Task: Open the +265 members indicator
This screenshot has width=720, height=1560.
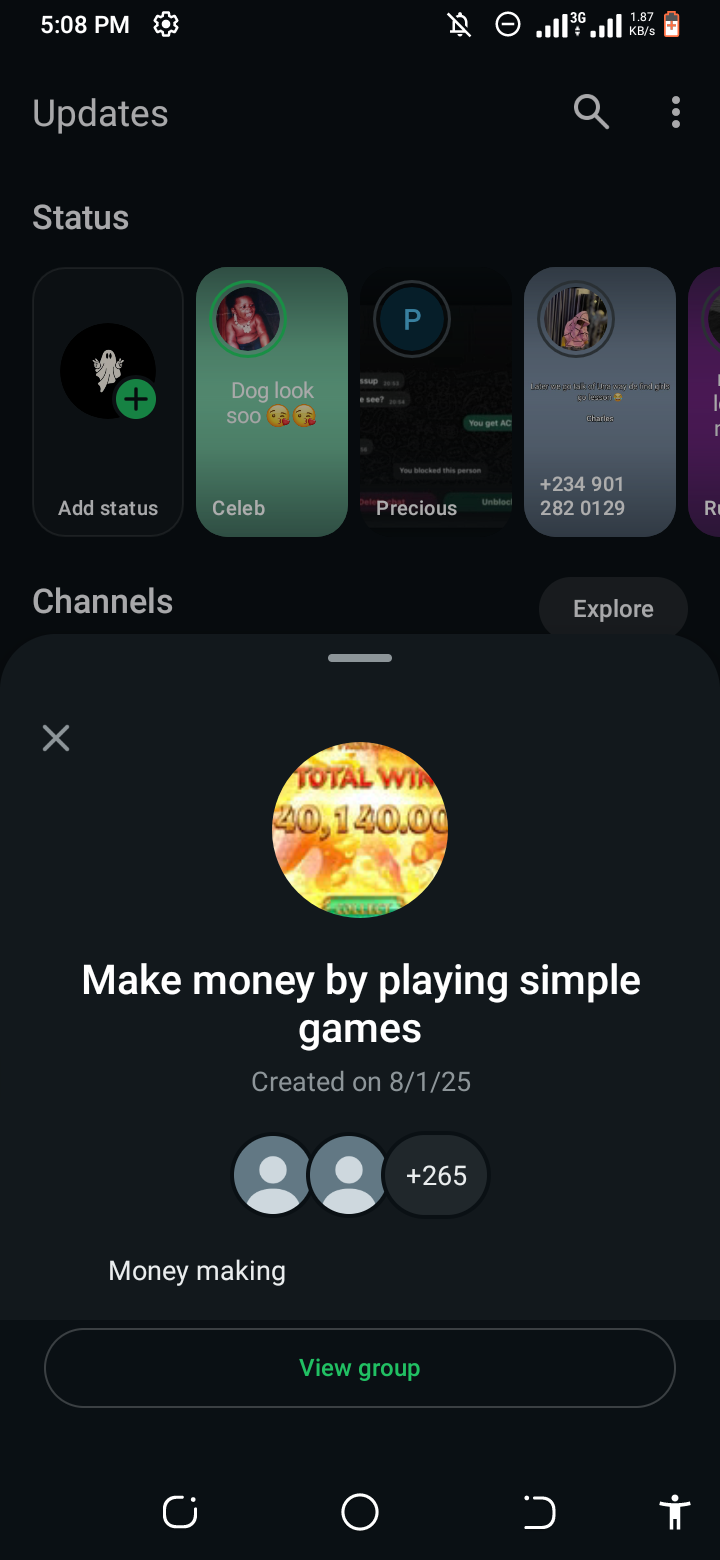Action: pyautogui.click(x=437, y=1175)
